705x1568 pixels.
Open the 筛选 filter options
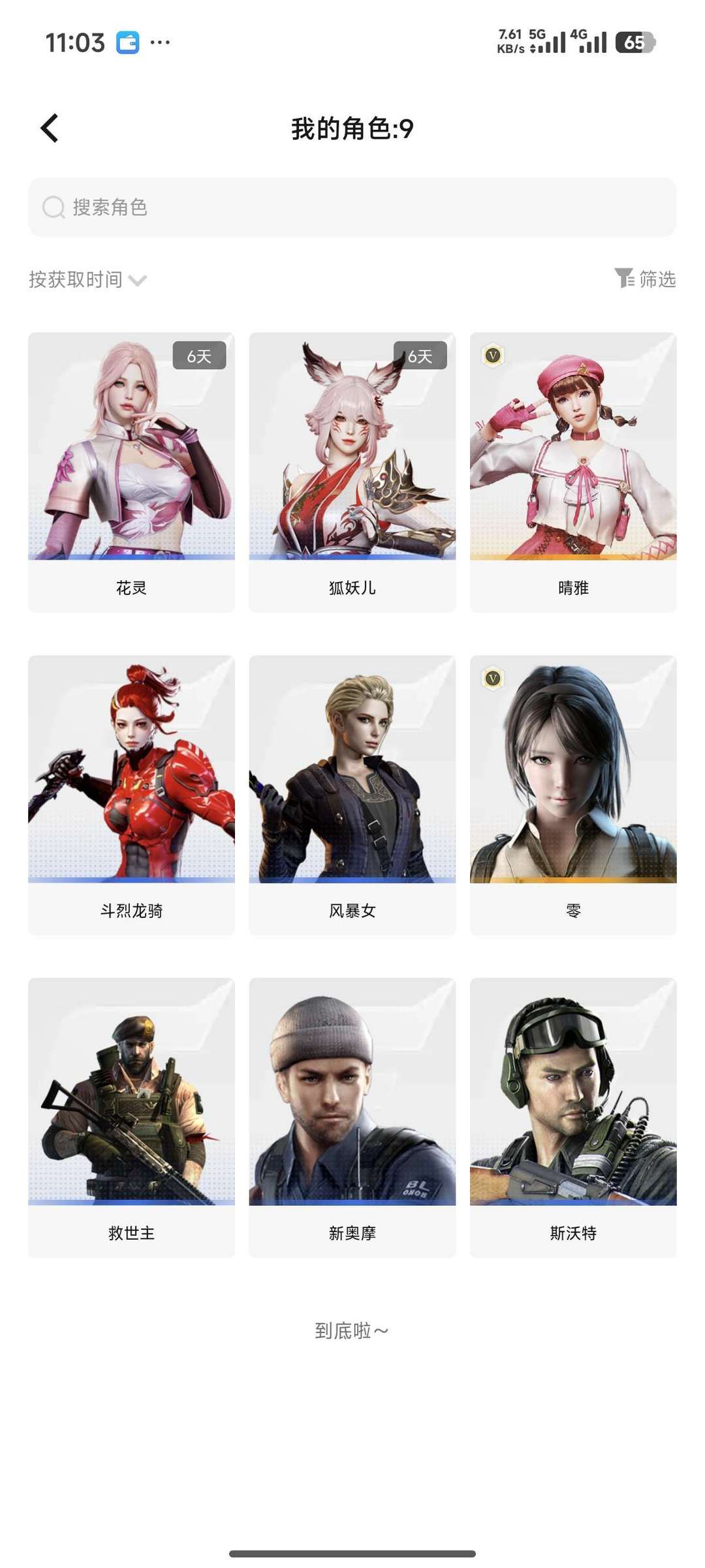(x=645, y=279)
